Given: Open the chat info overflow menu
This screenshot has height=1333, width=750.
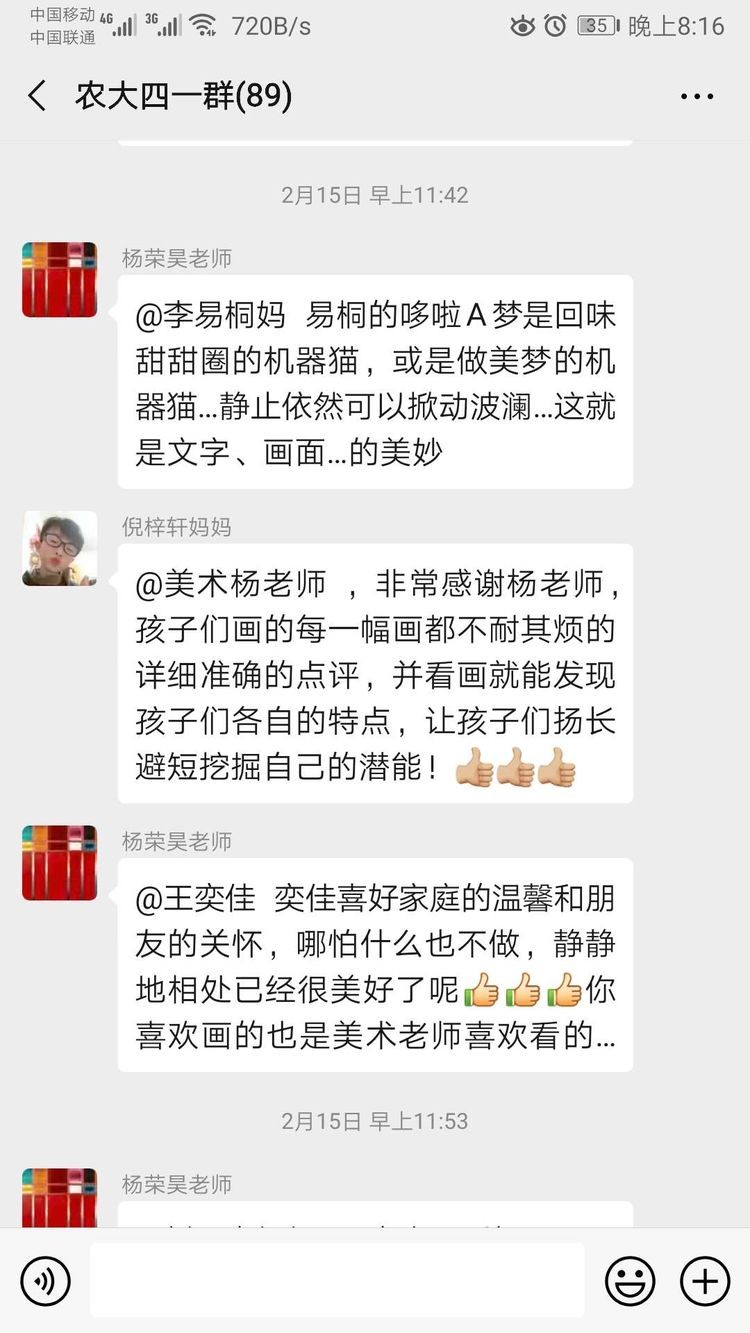Looking at the screenshot, I should click(697, 97).
